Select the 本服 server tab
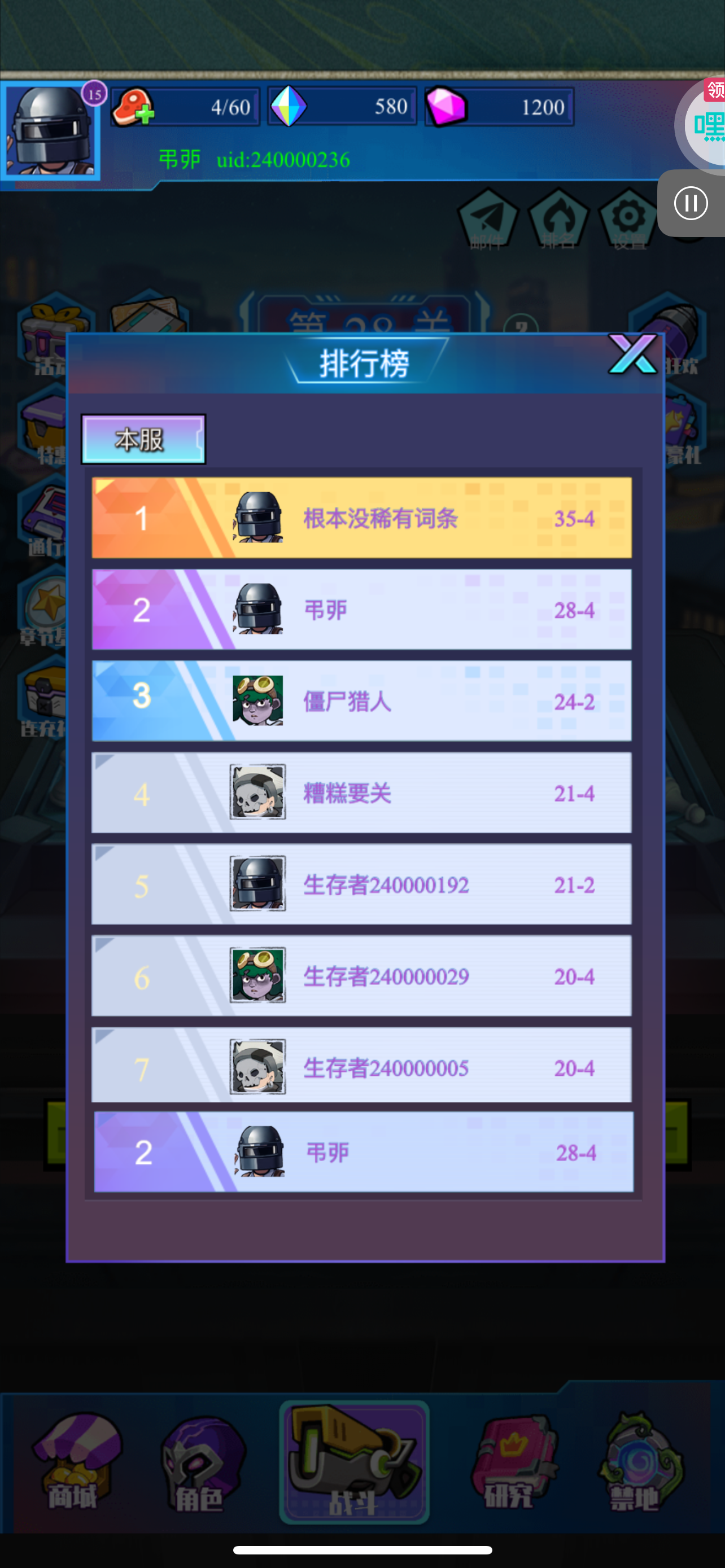725x1568 pixels. (143, 440)
